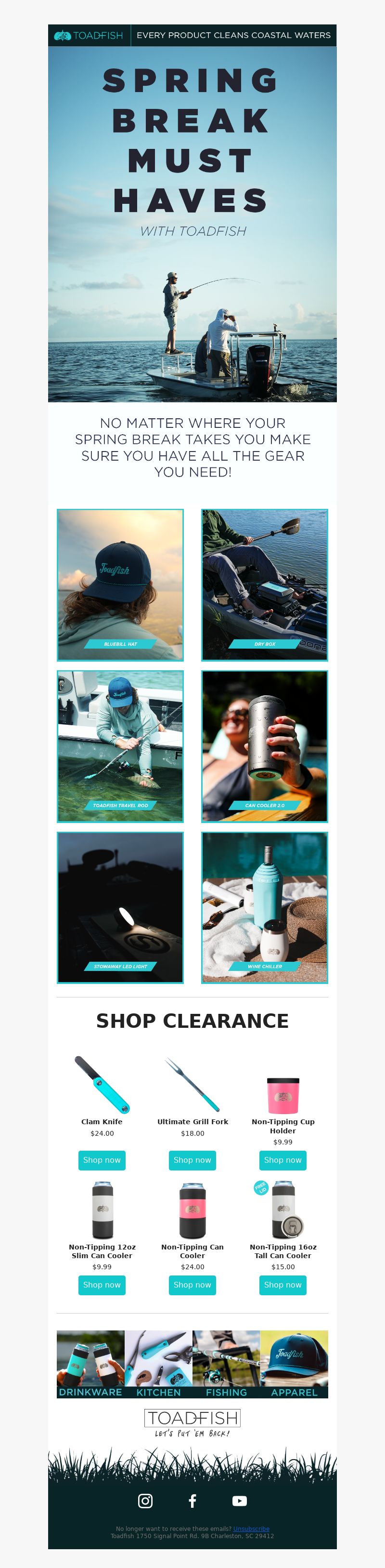Screen dimensions: 385x1568
Task: Tap the Unsubscribe link
Action: (251, 1528)
